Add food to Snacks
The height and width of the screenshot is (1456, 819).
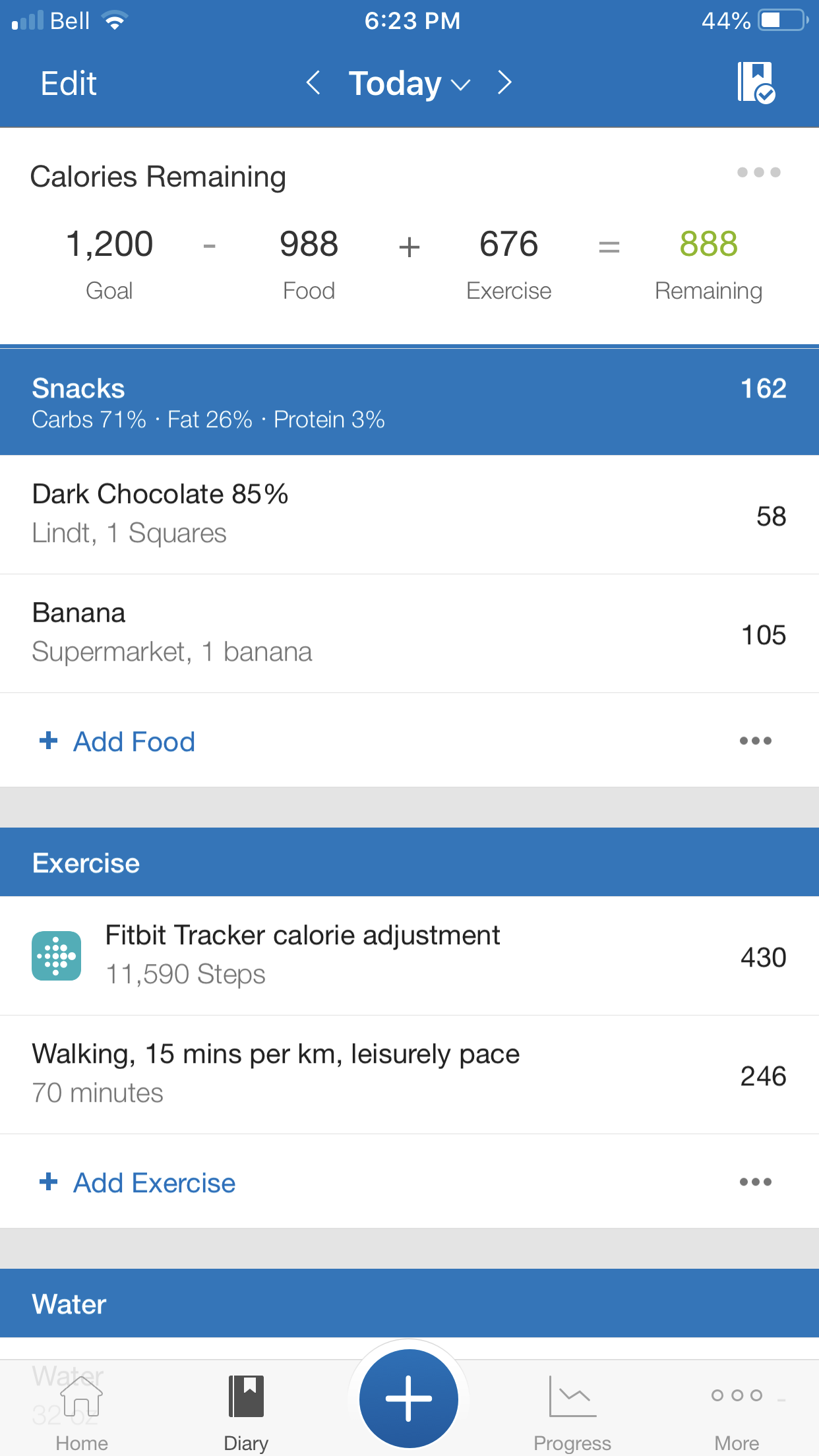click(x=117, y=741)
